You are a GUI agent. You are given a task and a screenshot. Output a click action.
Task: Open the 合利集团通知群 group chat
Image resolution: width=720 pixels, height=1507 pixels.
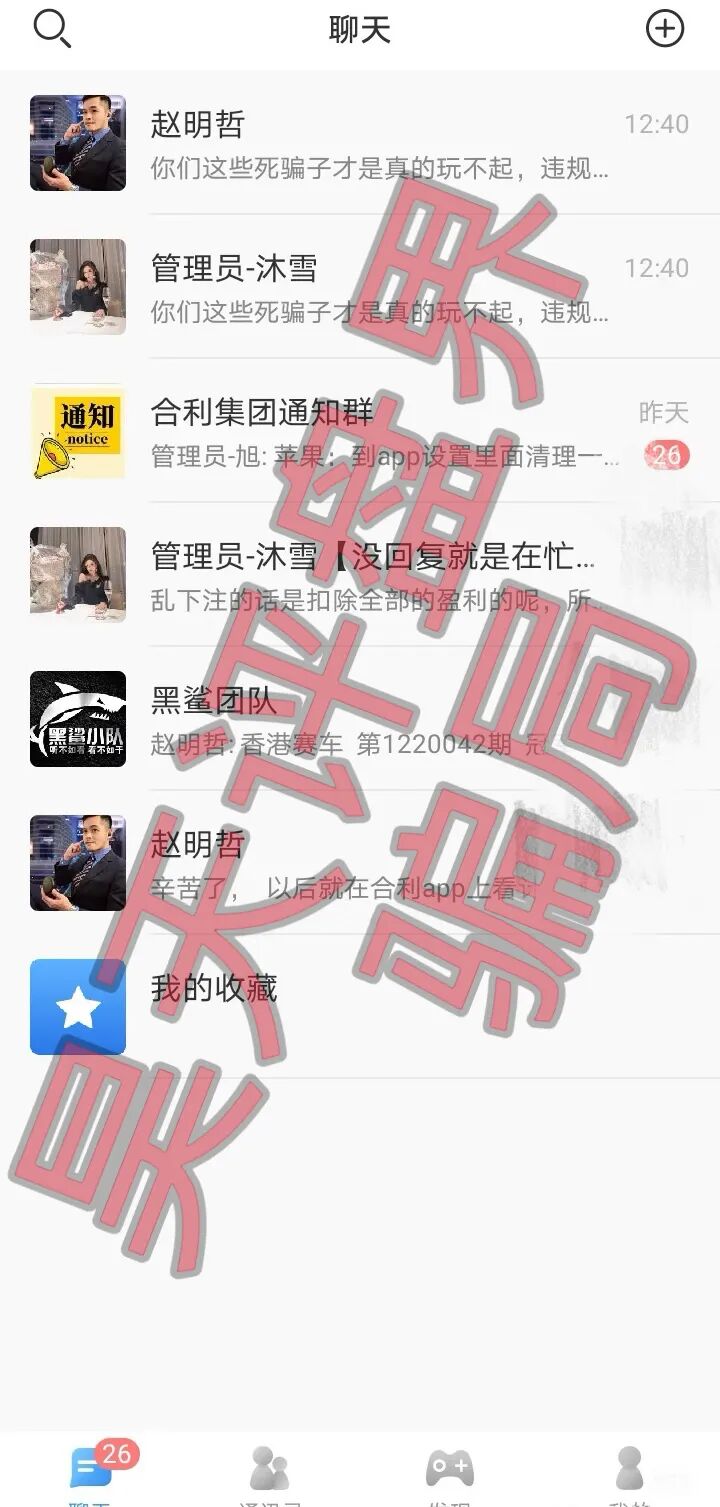(x=350, y=431)
